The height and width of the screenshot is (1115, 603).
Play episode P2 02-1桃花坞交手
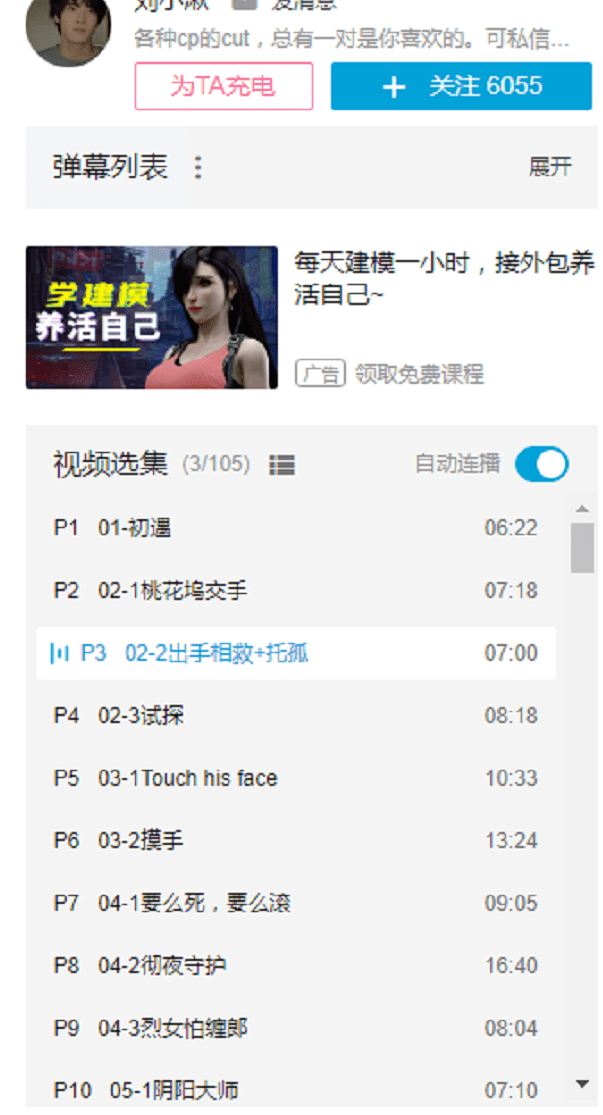172,591
